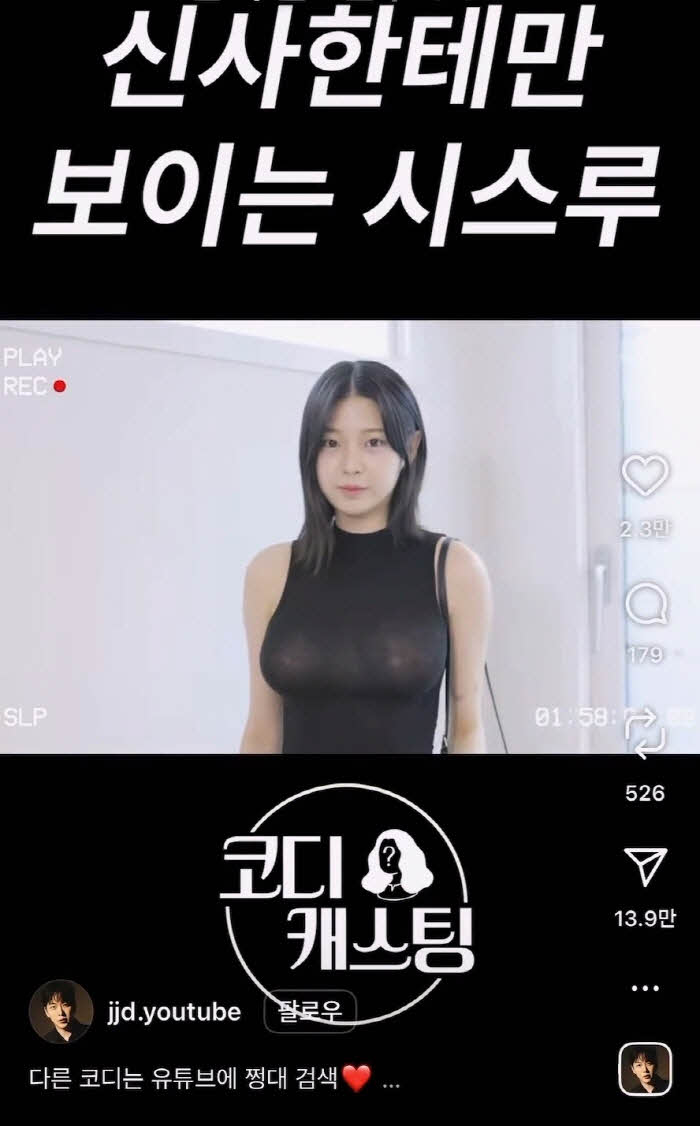Open the comments on this reel
This screenshot has width=700, height=1126.
click(x=645, y=606)
